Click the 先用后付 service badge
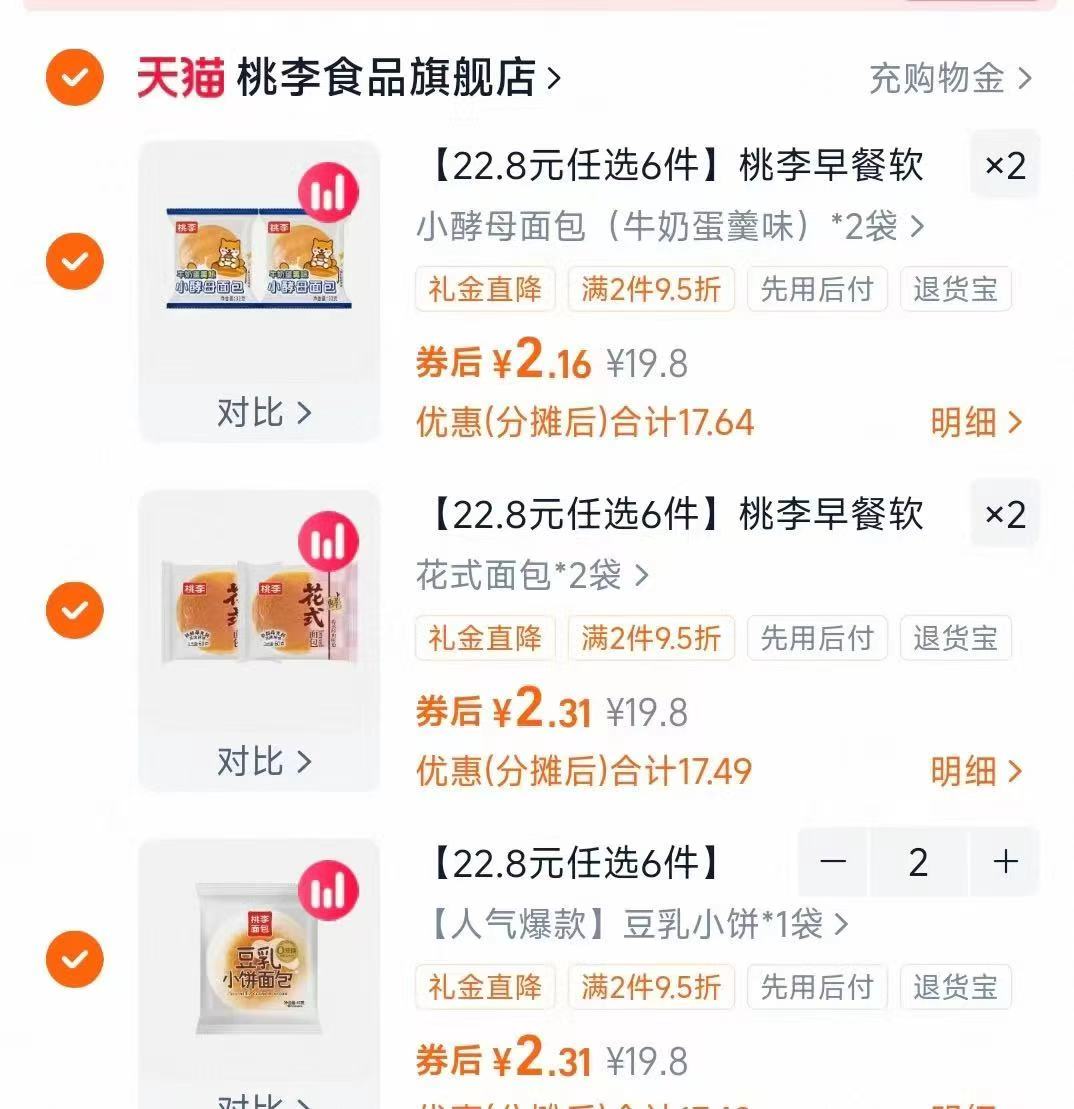 (x=817, y=289)
